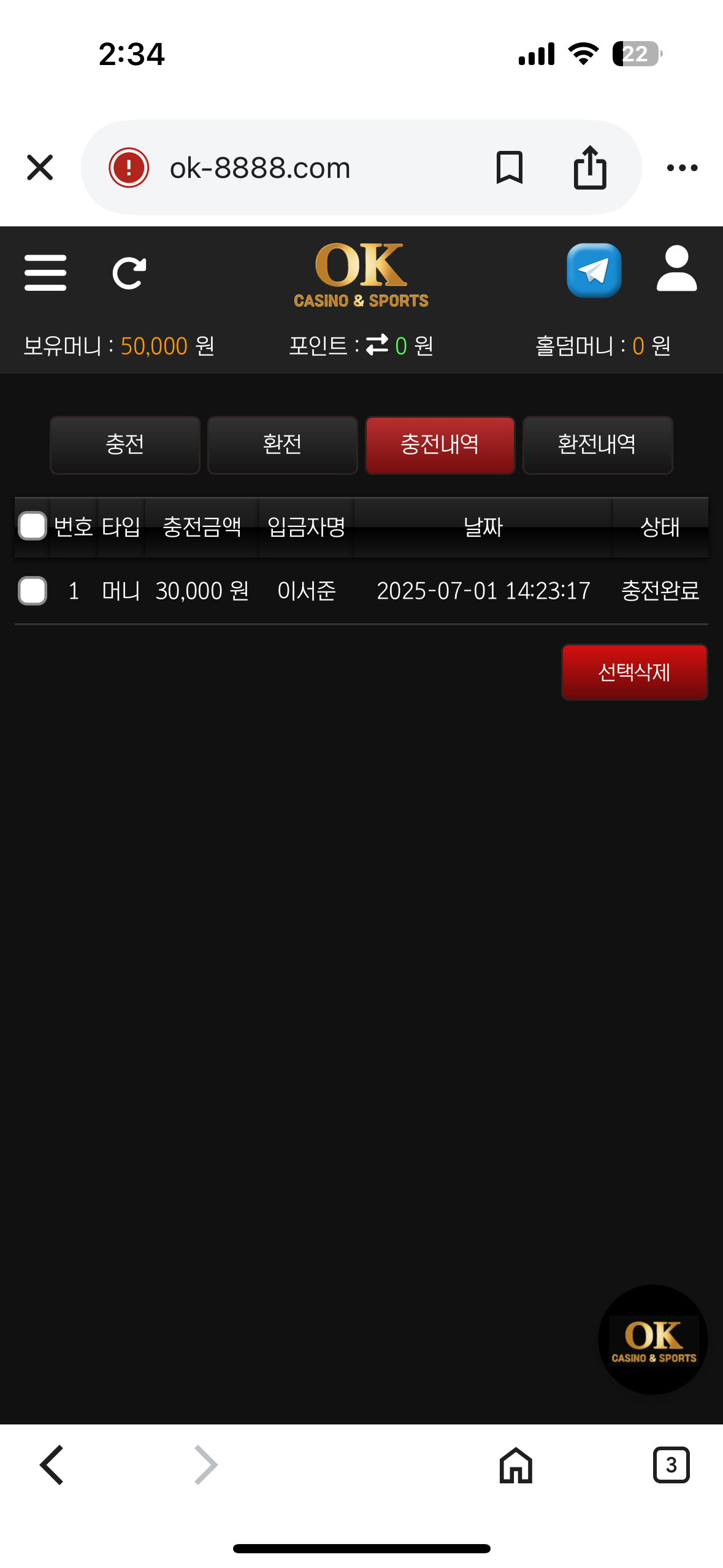Viewport: 723px width, 1568px height.
Task: Refresh the balance with the reload icon
Action: (129, 273)
